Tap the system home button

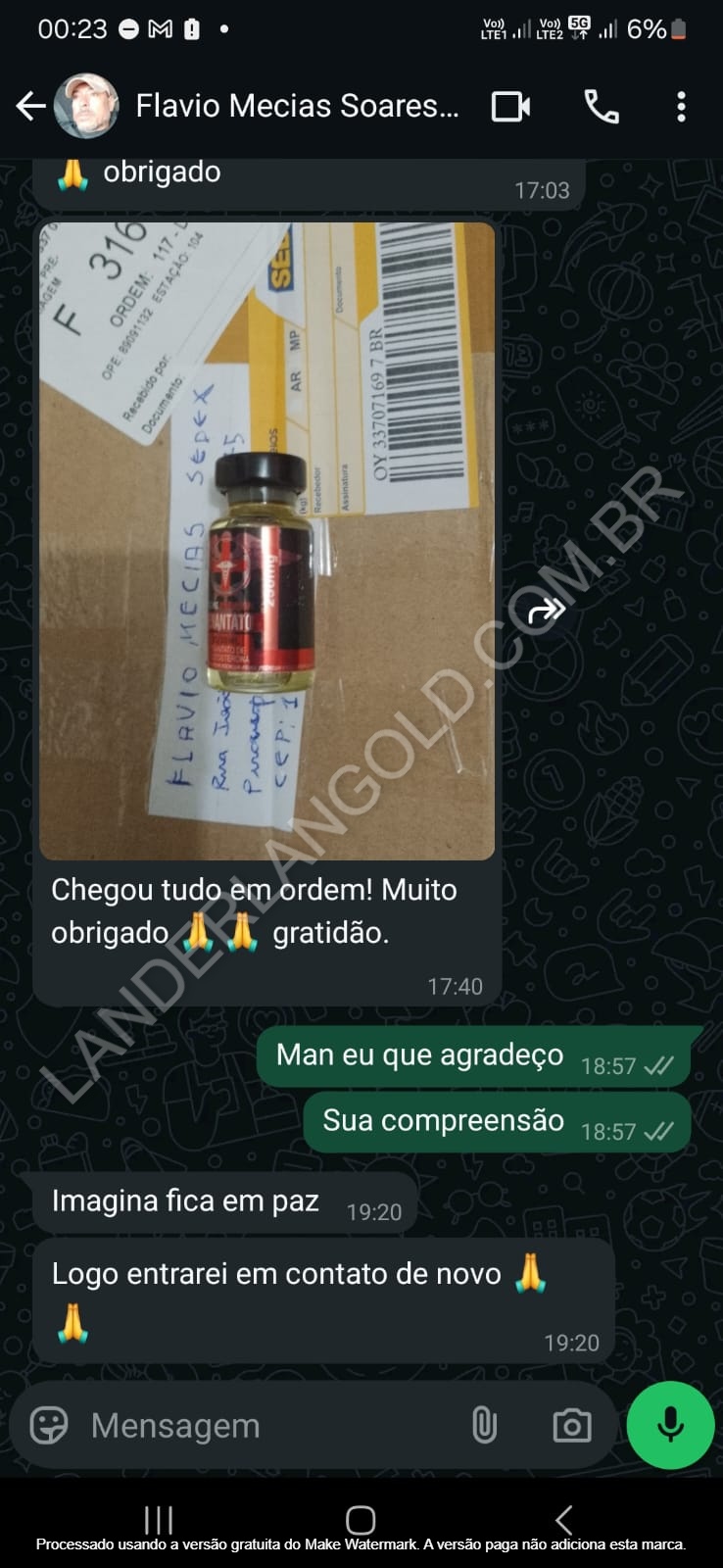click(361, 1519)
